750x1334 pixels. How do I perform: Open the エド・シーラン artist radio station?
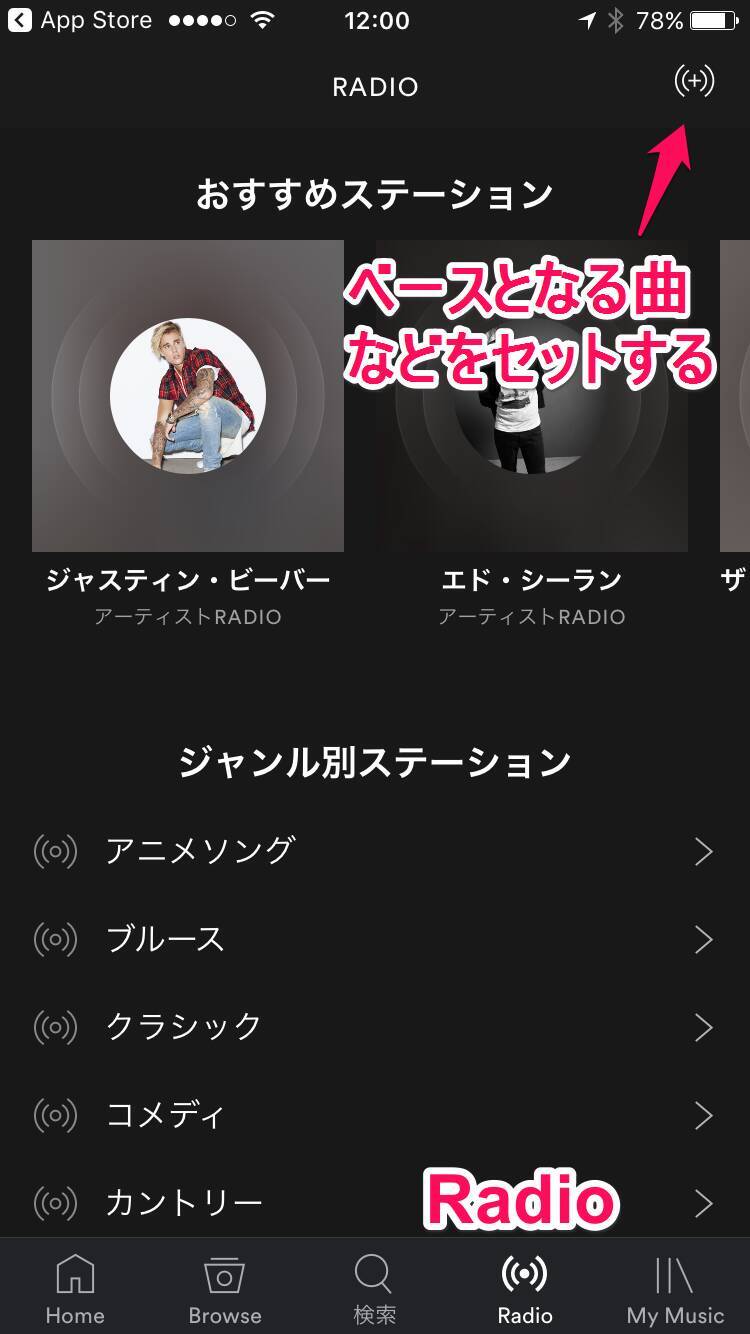(x=531, y=396)
